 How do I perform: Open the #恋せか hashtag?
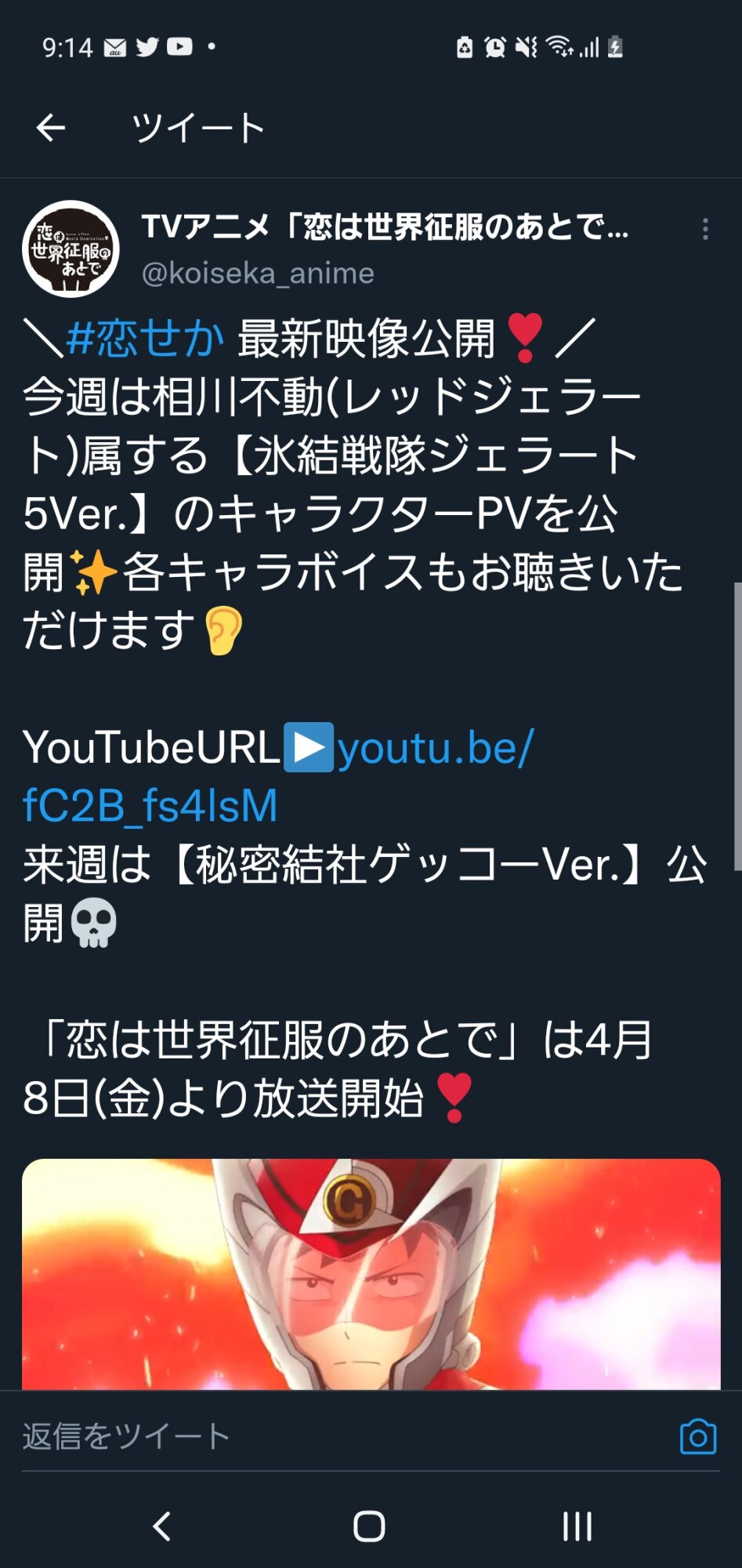click(145, 339)
